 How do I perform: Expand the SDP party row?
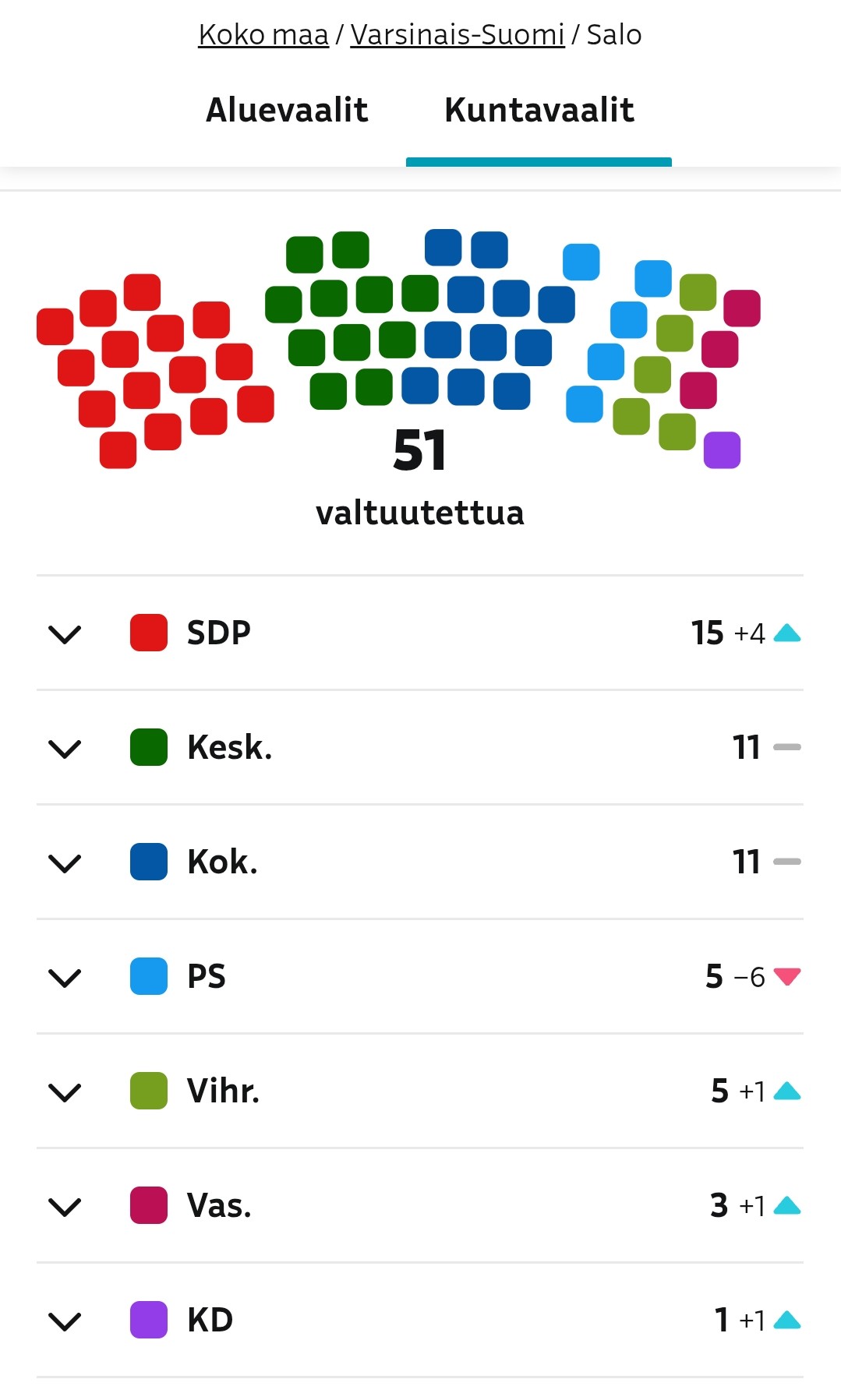pyautogui.click(x=420, y=633)
